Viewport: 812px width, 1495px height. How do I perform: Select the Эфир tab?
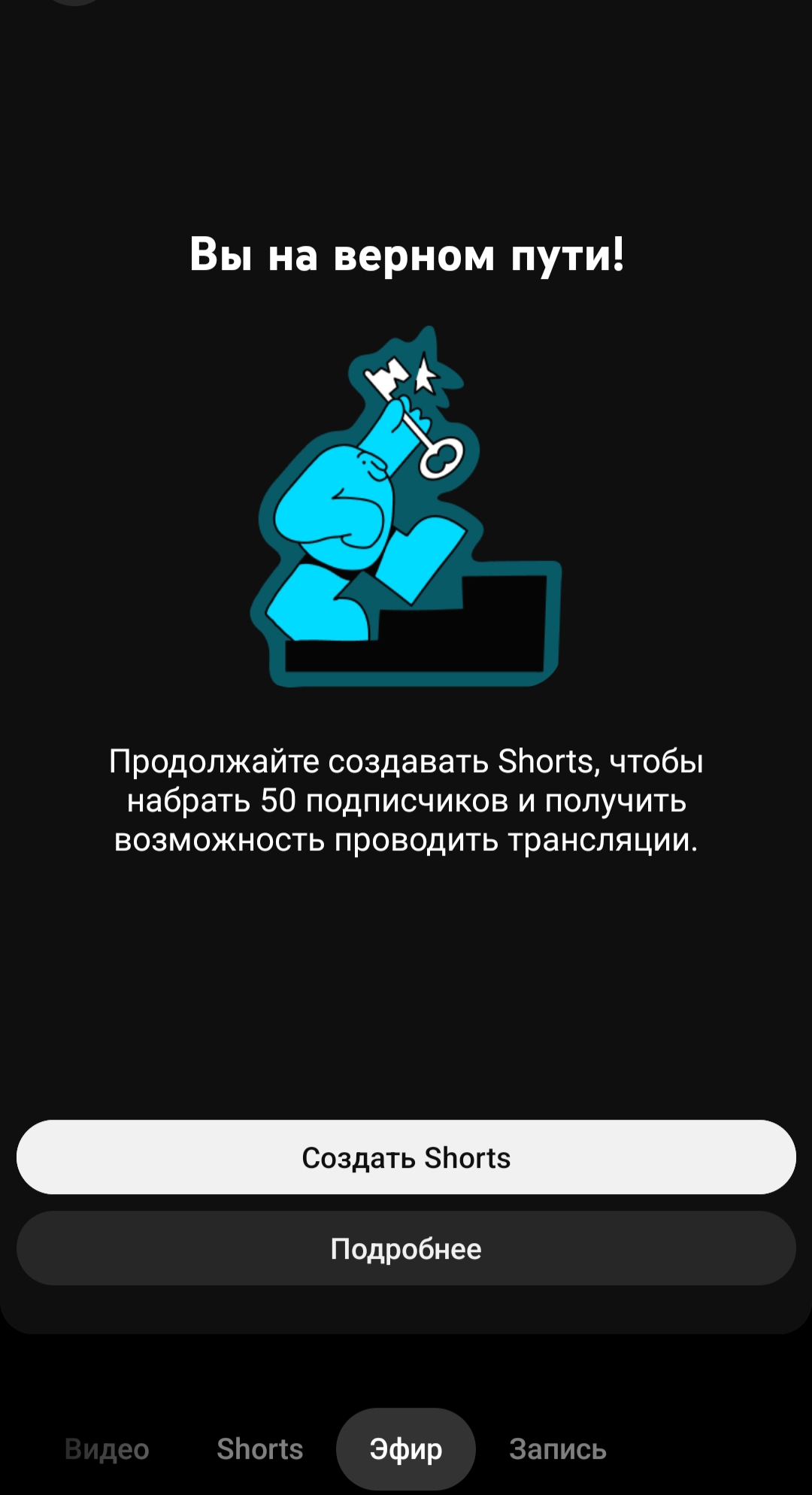coord(406,1448)
